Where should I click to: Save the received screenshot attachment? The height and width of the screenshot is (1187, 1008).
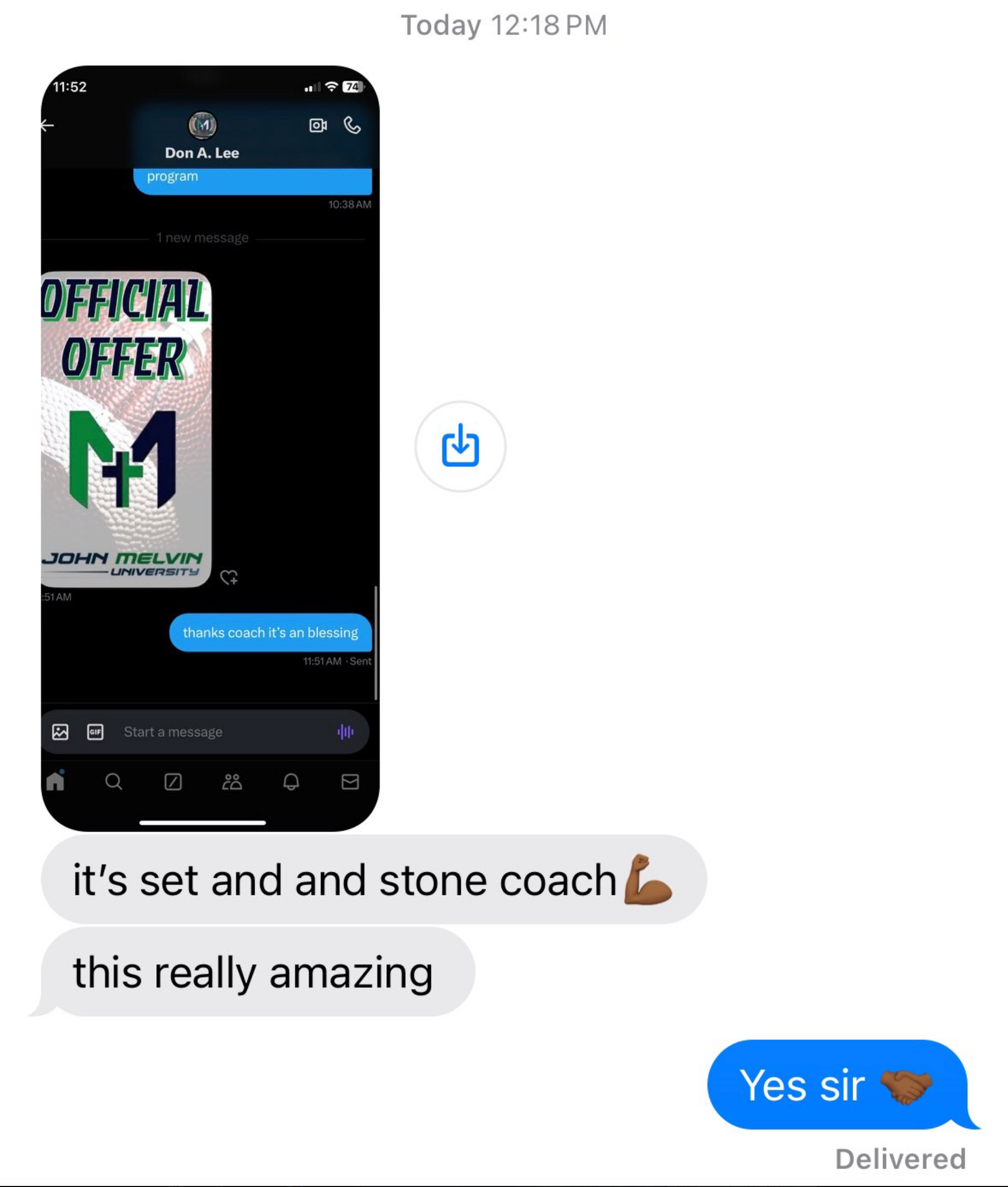460,446
